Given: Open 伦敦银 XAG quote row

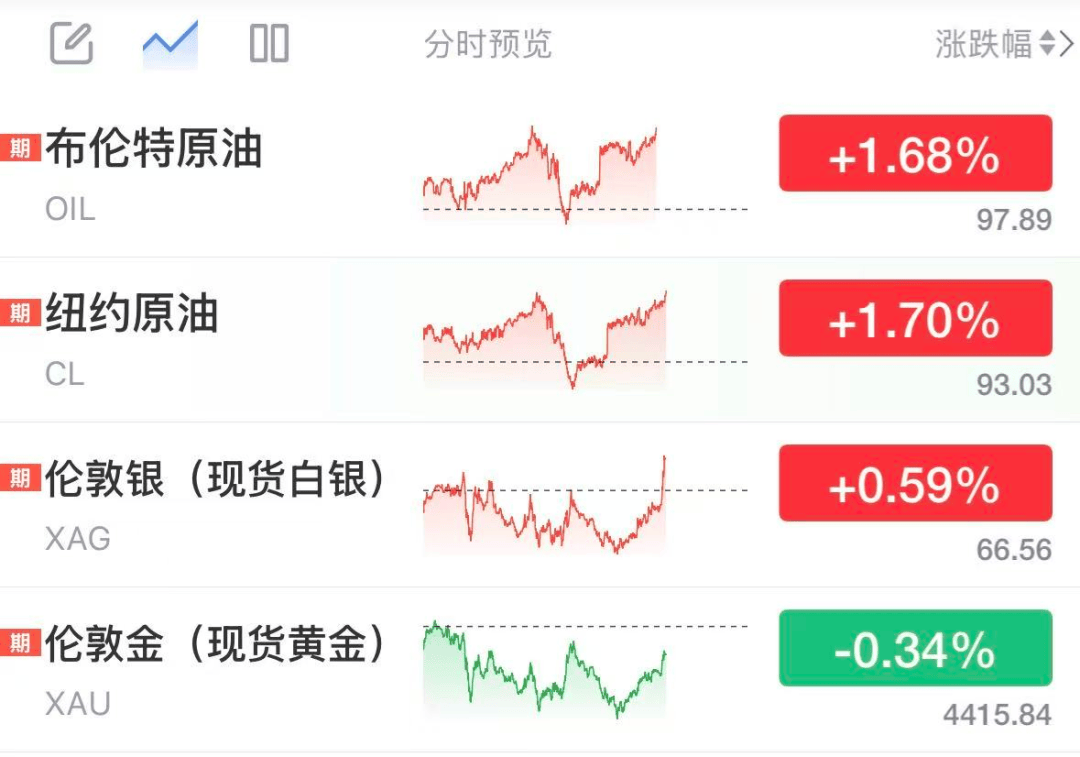Looking at the screenshot, I should pos(540,505).
